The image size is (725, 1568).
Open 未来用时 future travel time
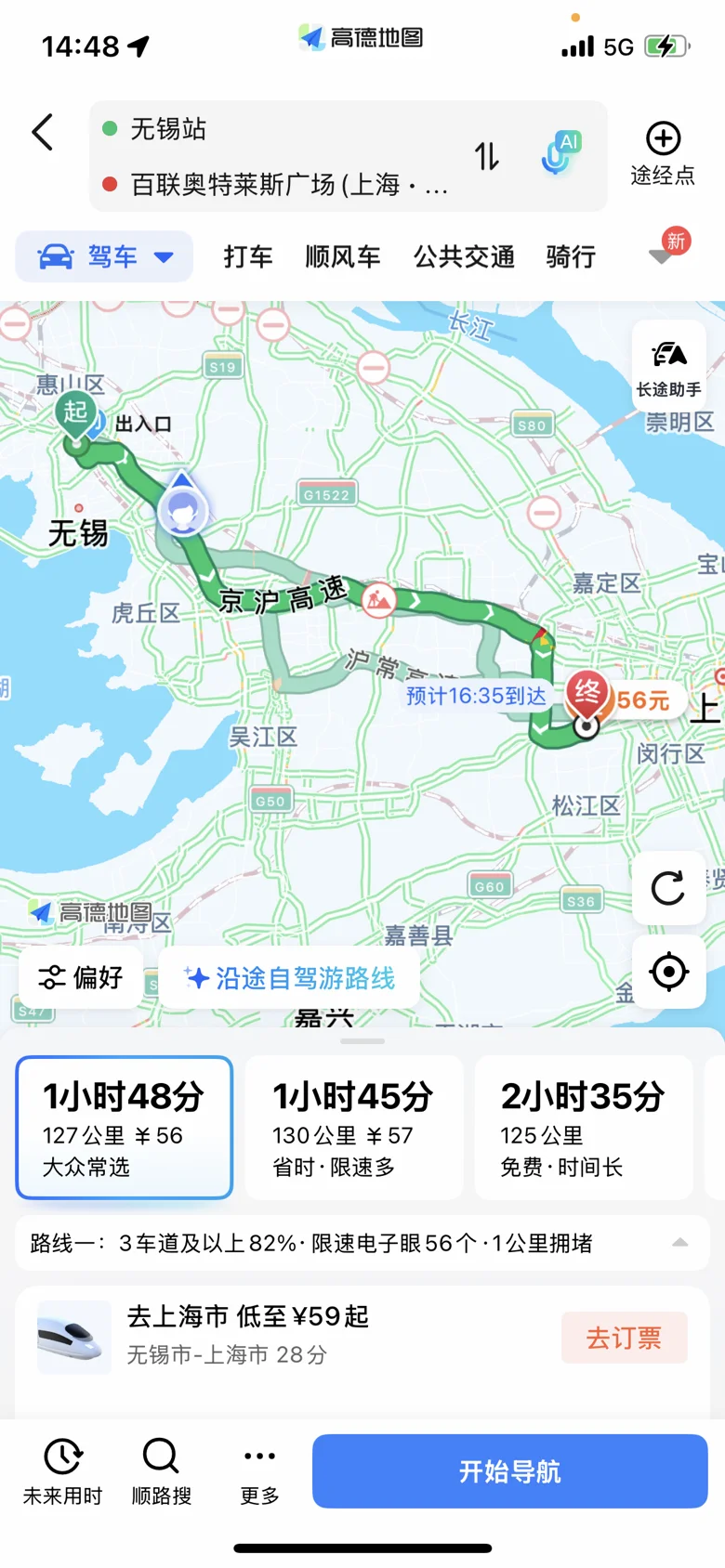63,1471
